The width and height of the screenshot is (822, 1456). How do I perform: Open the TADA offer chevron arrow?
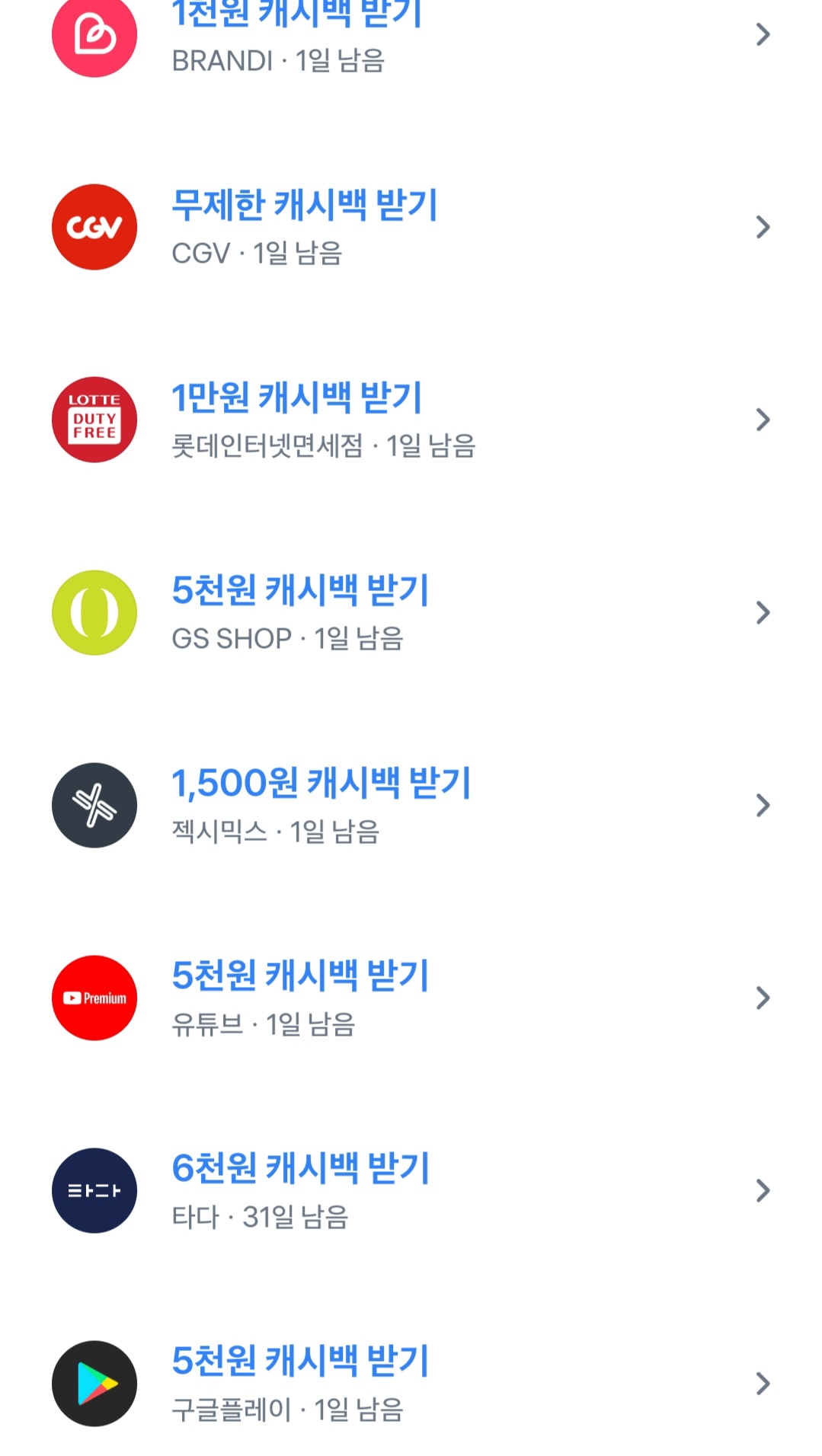(x=763, y=1191)
